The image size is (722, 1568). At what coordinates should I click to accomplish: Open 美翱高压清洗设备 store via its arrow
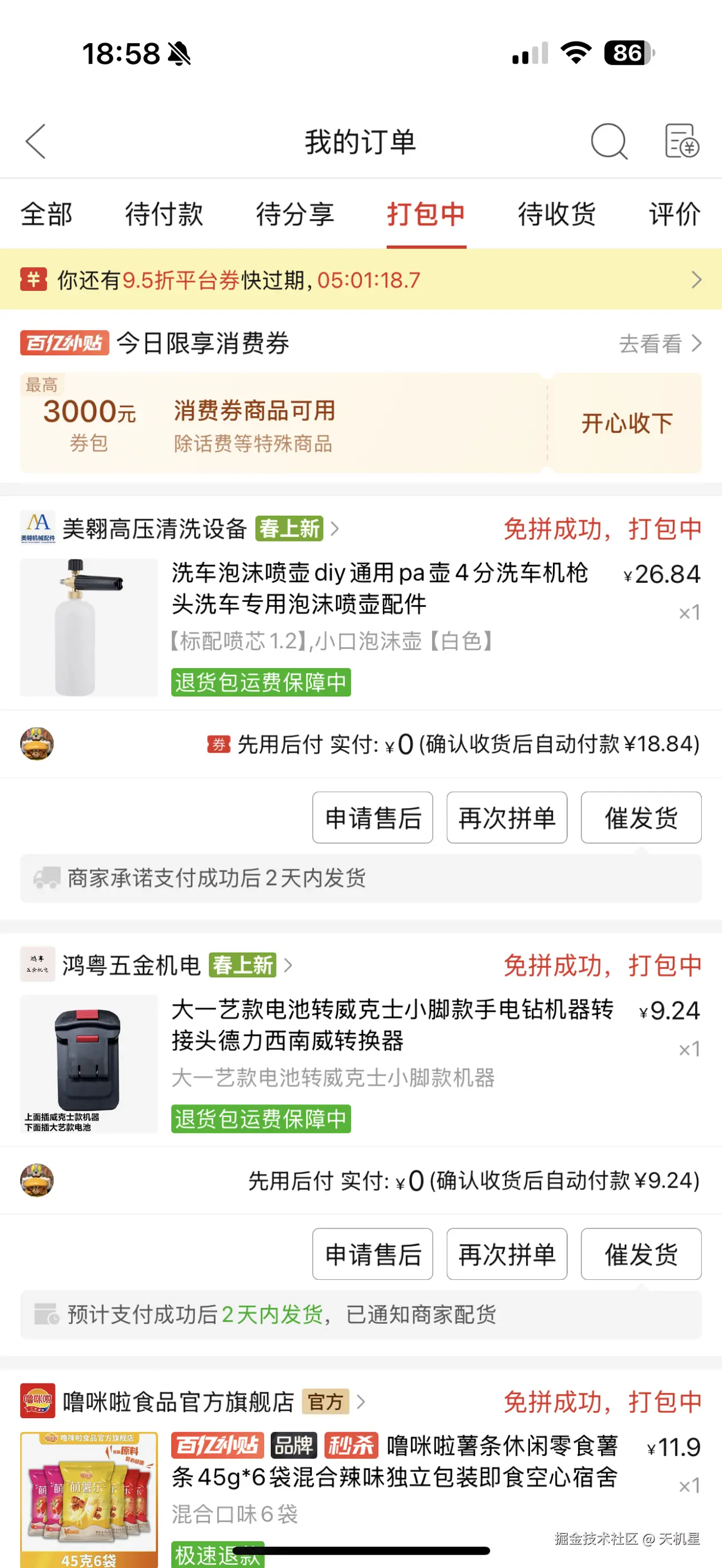pyautogui.click(x=335, y=528)
